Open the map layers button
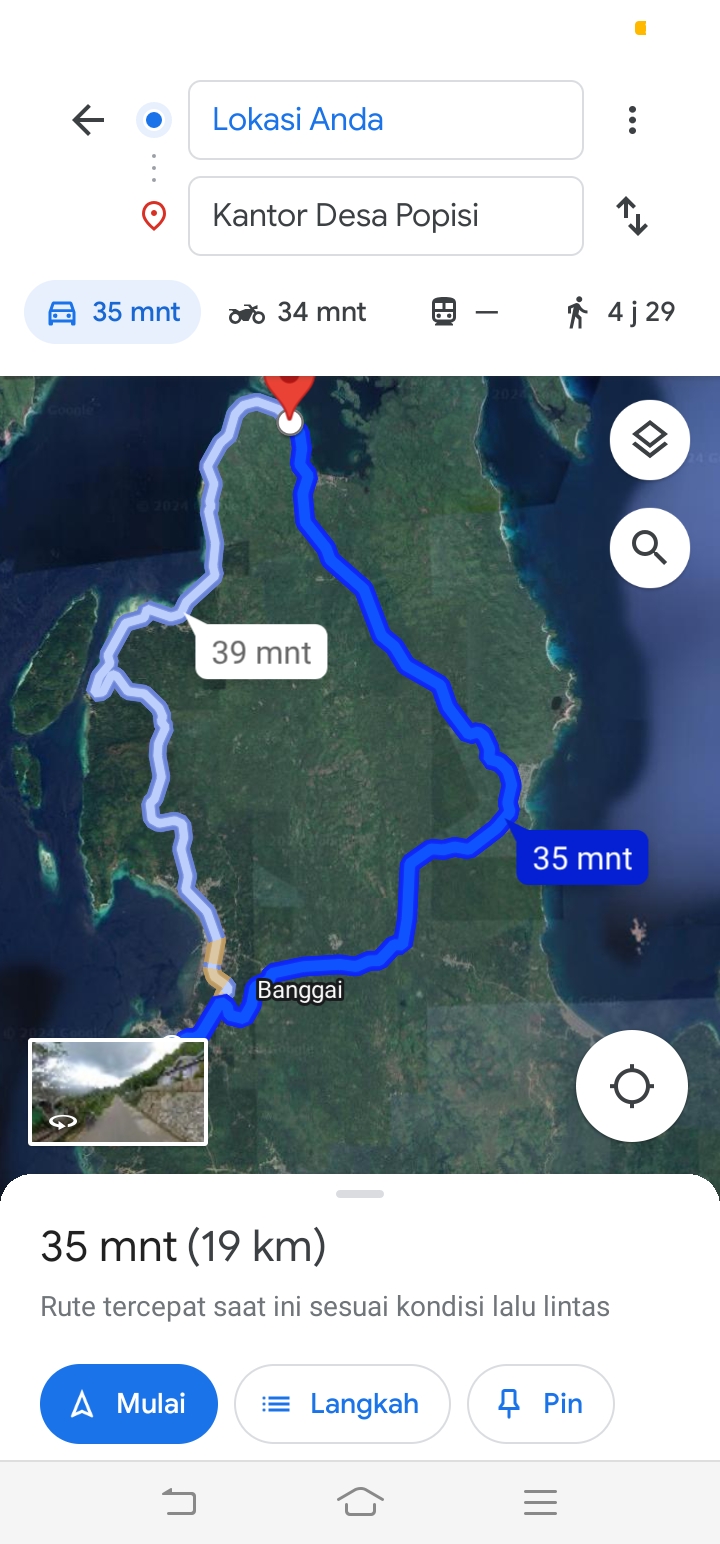This screenshot has width=720, height=1544. [x=650, y=440]
